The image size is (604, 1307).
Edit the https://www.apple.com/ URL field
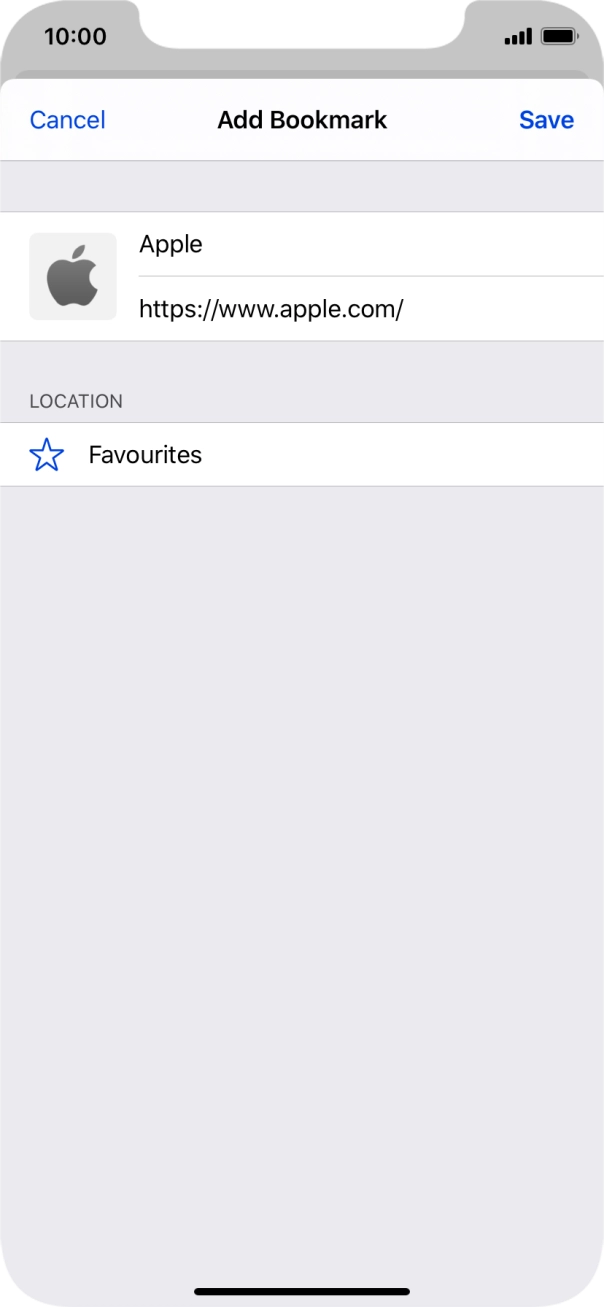[371, 309]
